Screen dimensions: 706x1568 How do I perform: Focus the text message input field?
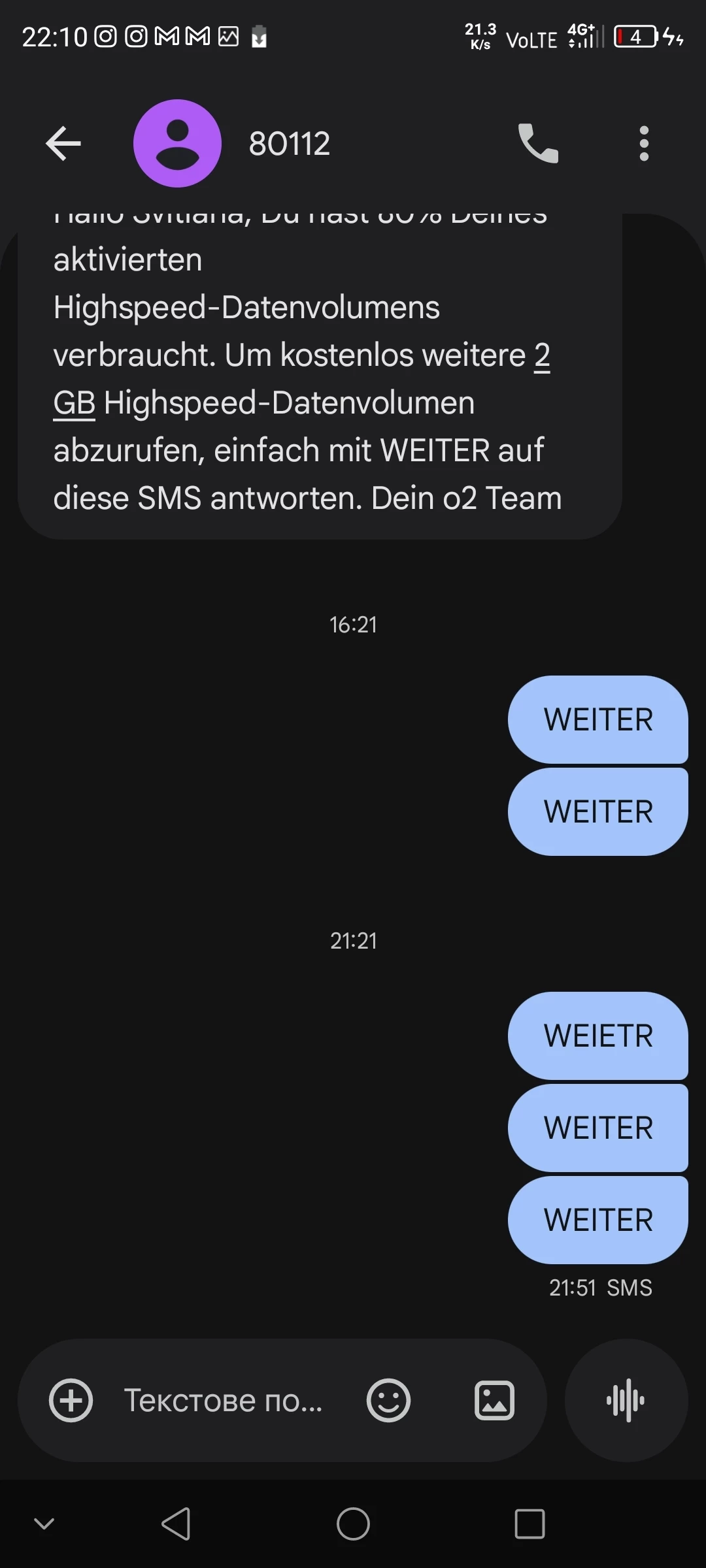tap(224, 1400)
